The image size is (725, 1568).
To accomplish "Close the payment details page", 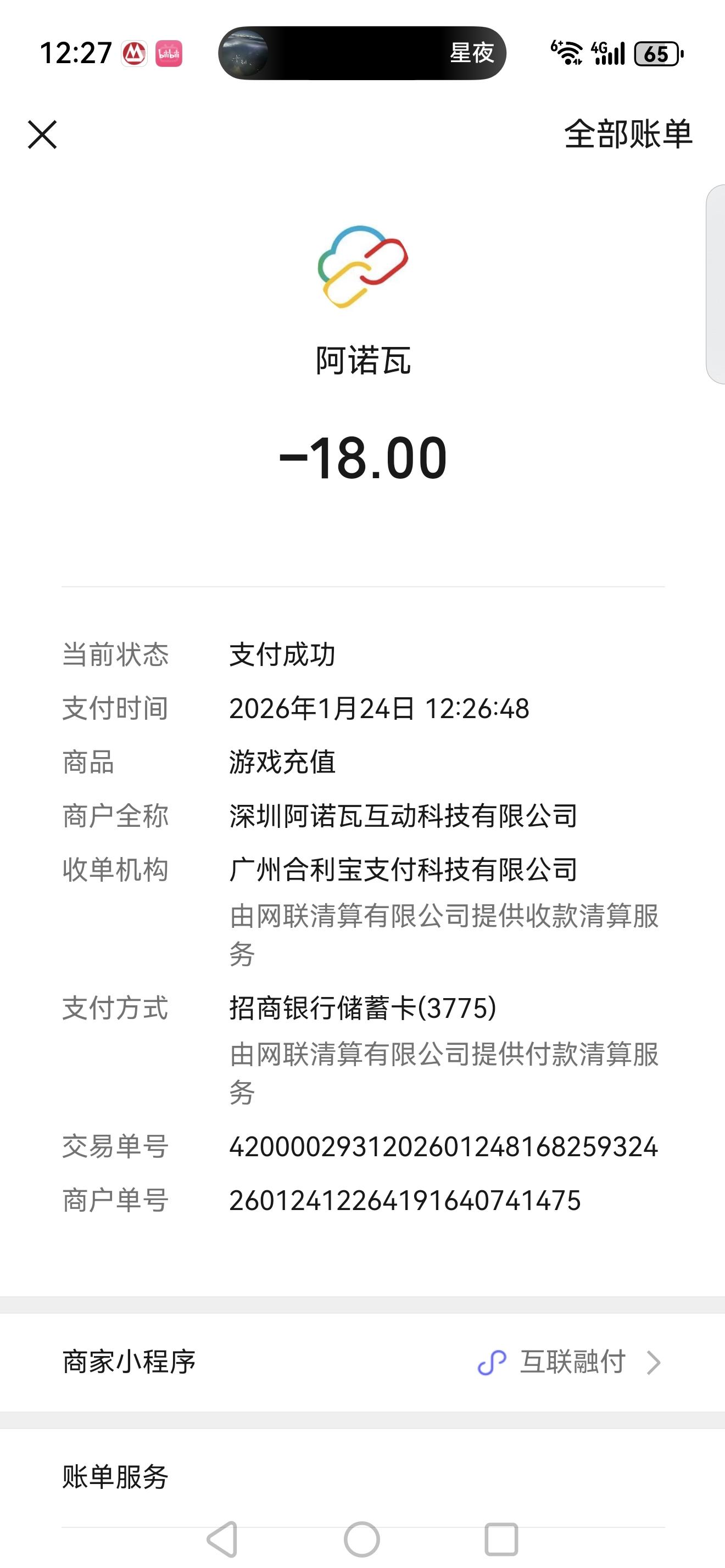I will (x=42, y=135).
